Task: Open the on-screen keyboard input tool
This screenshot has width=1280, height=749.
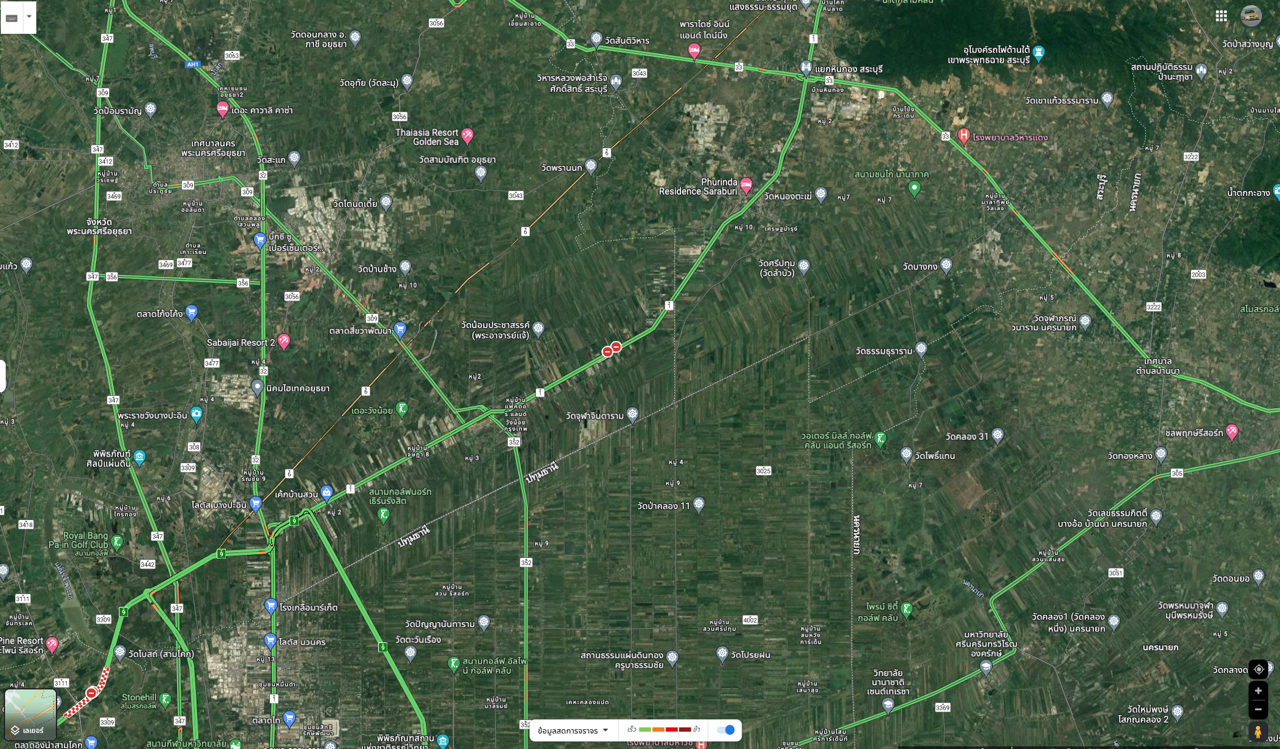Action: [12, 17]
